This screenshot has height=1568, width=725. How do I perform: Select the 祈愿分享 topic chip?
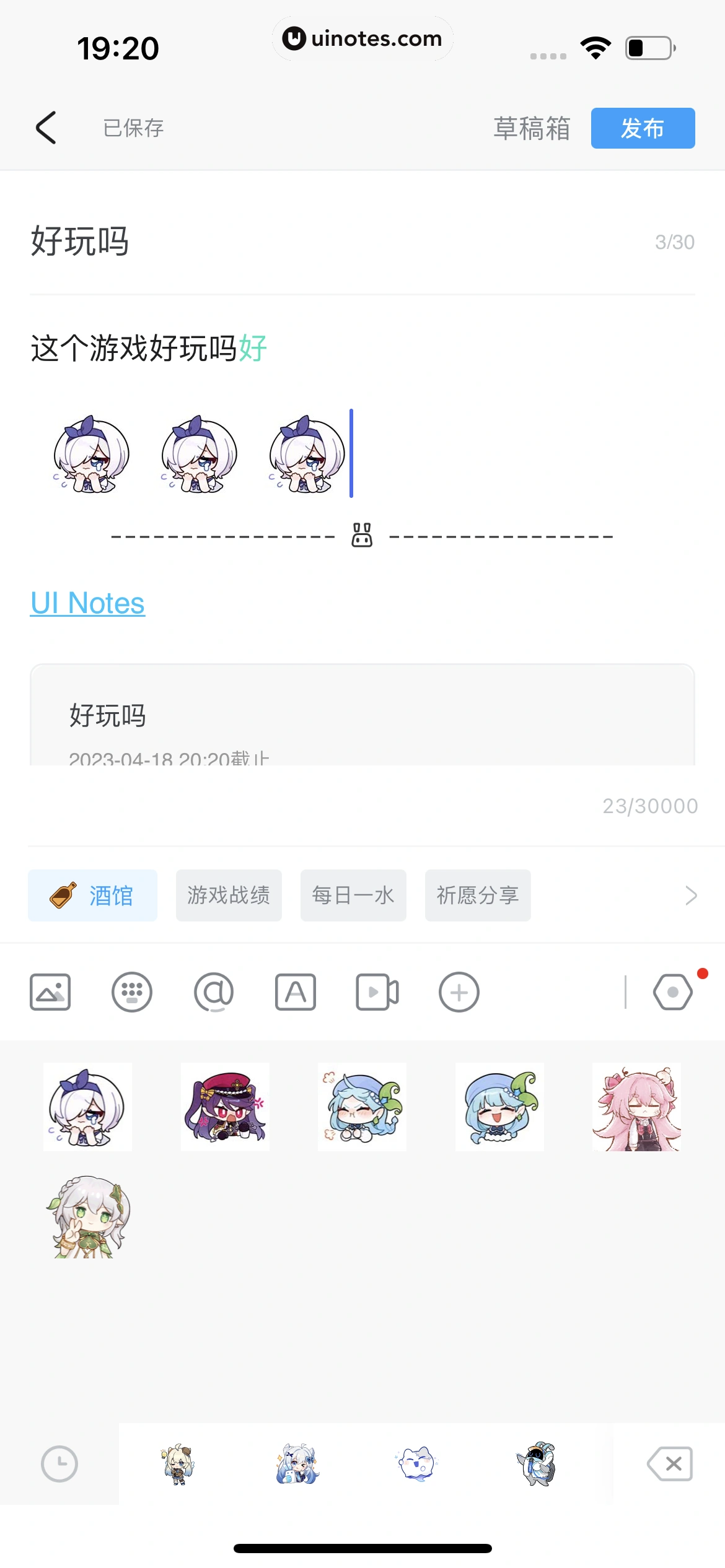[478, 895]
